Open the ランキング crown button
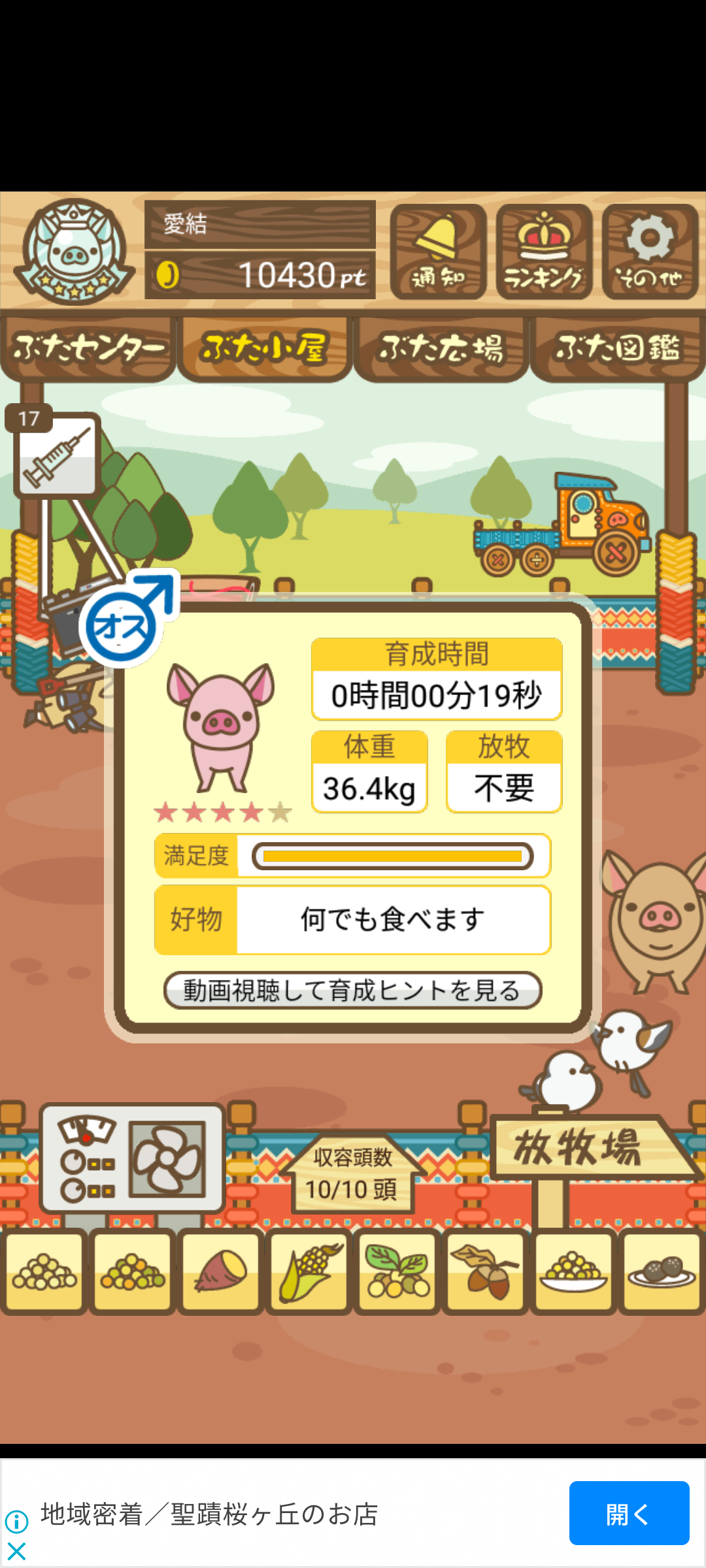This screenshot has width=706, height=1568. pos(544,252)
